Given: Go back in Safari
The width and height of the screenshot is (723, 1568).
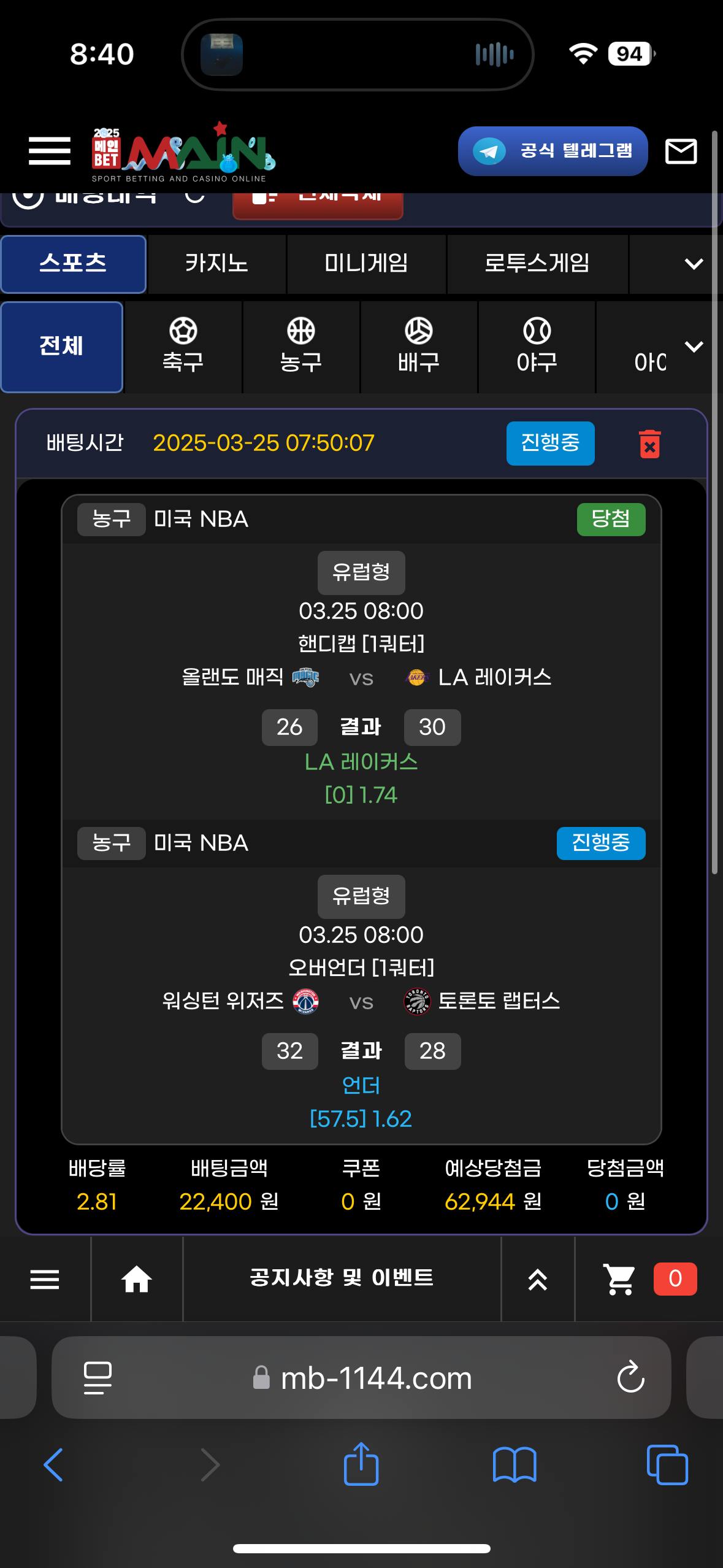Looking at the screenshot, I should [53, 1465].
